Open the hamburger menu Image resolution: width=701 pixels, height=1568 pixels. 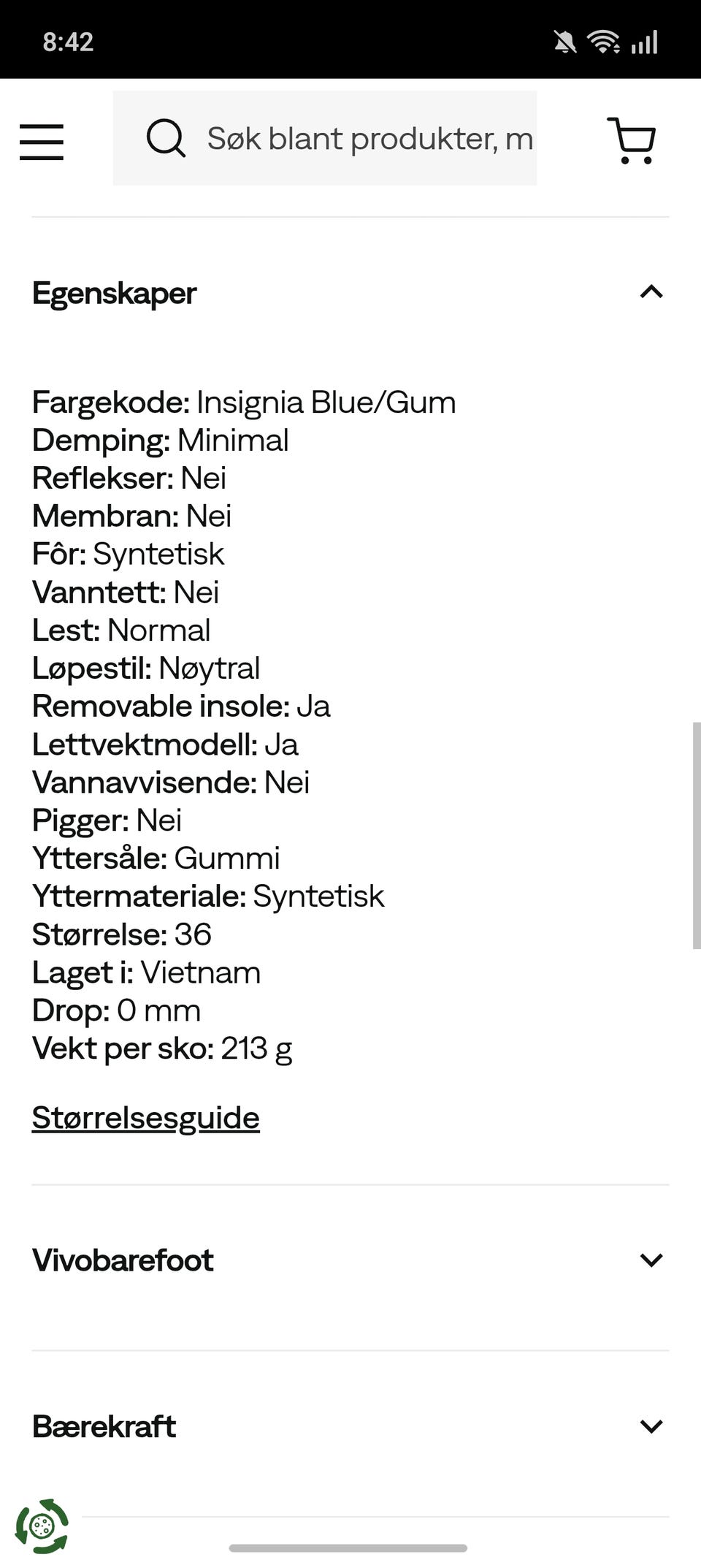click(x=42, y=141)
